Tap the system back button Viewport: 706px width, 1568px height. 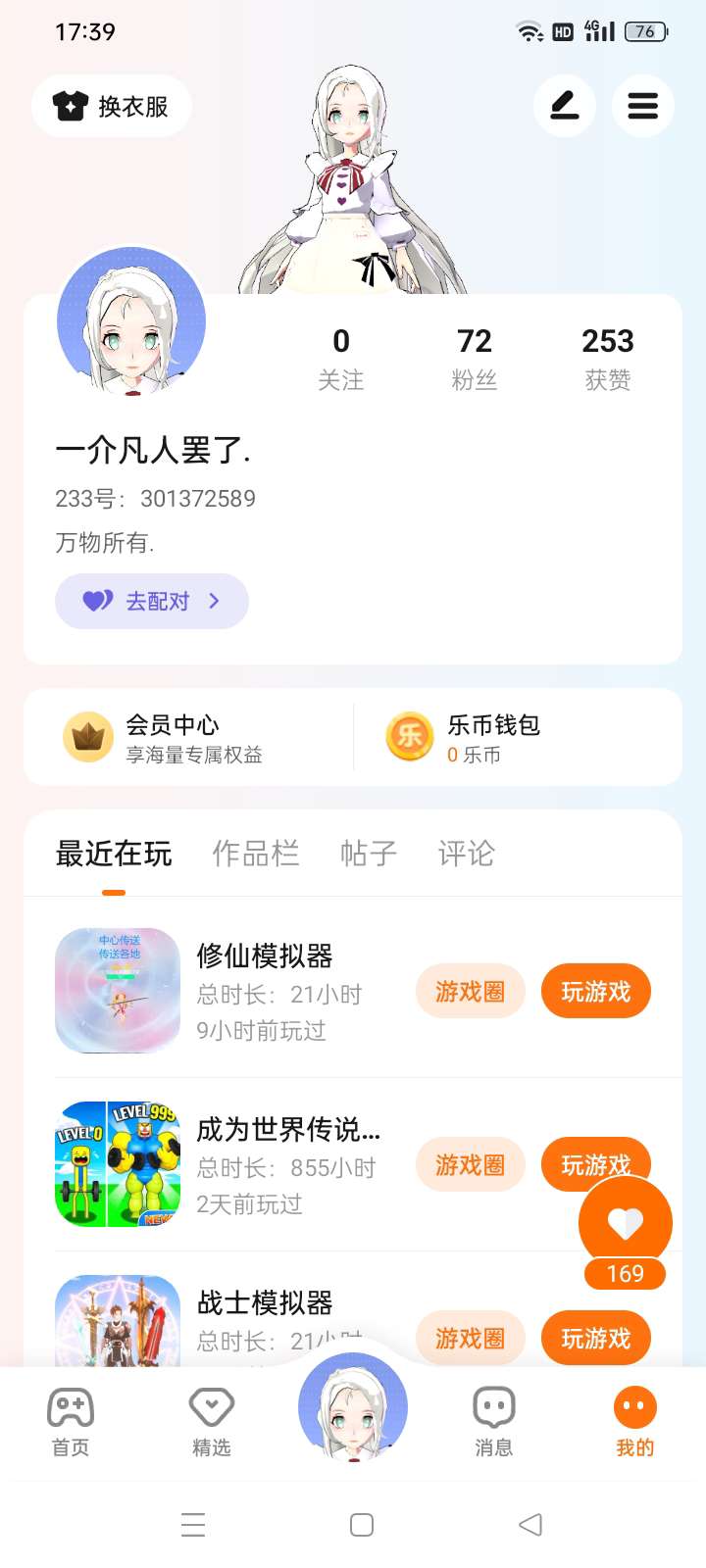pos(530,1525)
